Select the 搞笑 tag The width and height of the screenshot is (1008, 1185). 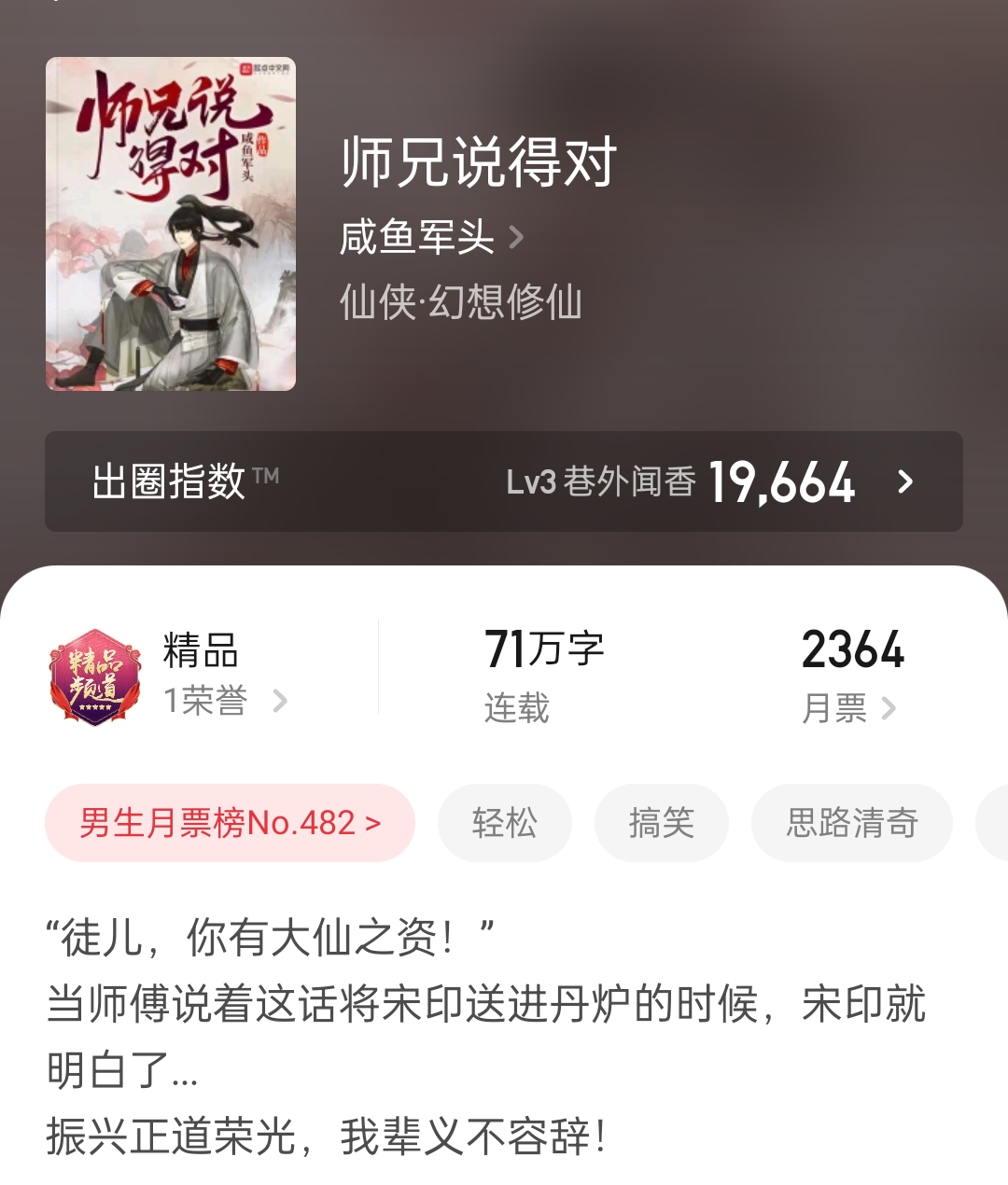pyautogui.click(x=661, y=822)
